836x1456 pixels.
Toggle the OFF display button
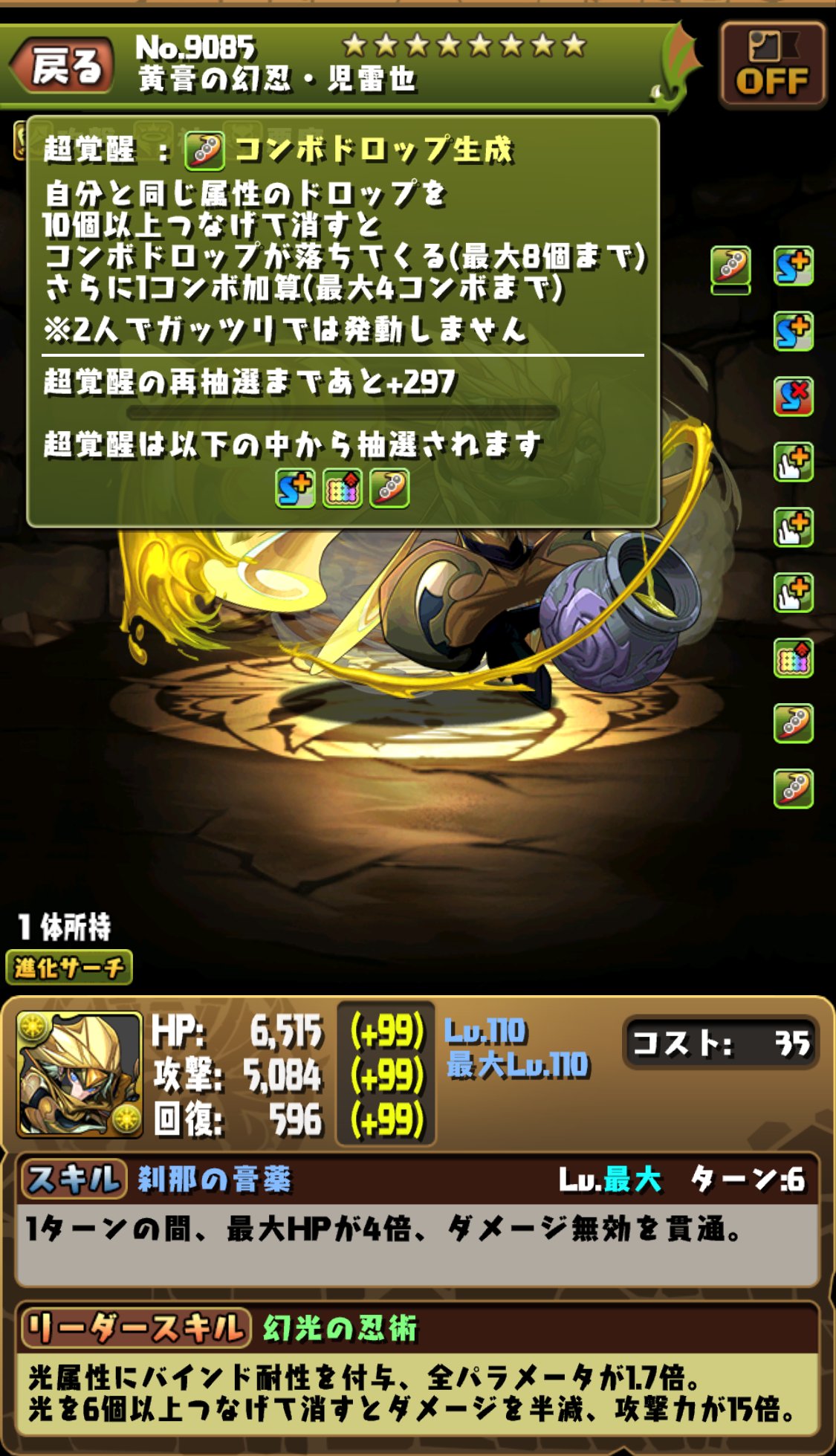pos(773,65)
